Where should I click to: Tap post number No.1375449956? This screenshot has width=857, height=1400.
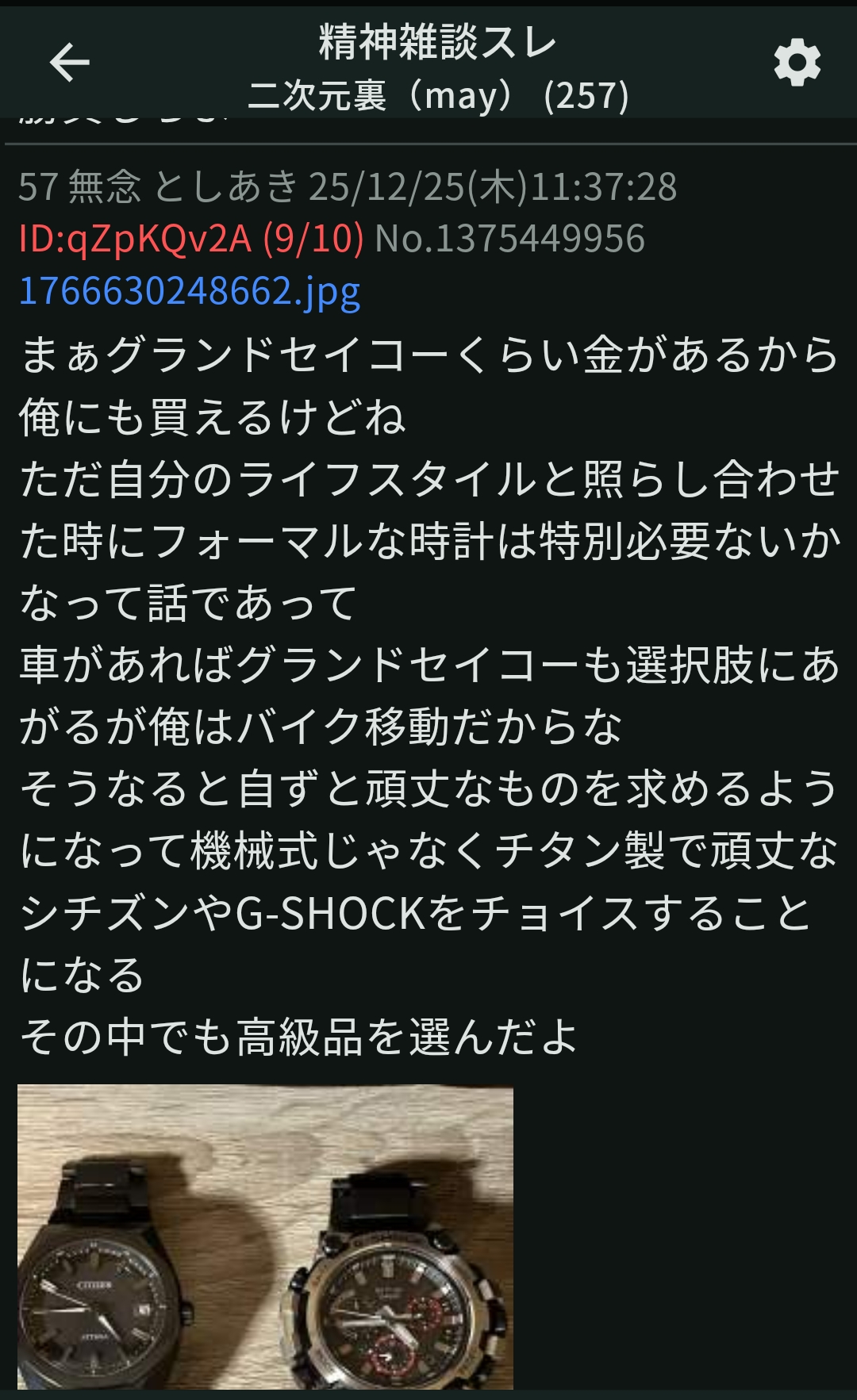click(509, 239)
